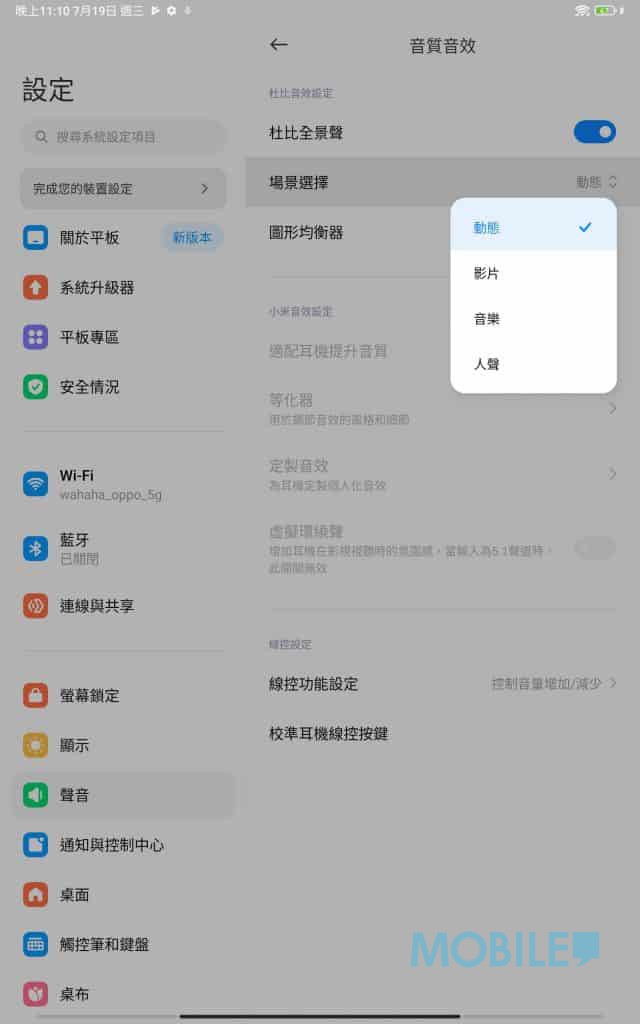Image resolution: width=640 pixels, height=1024 pixels.
Task: Pick 人聲 from the scene list
Action: click(533, 365)
